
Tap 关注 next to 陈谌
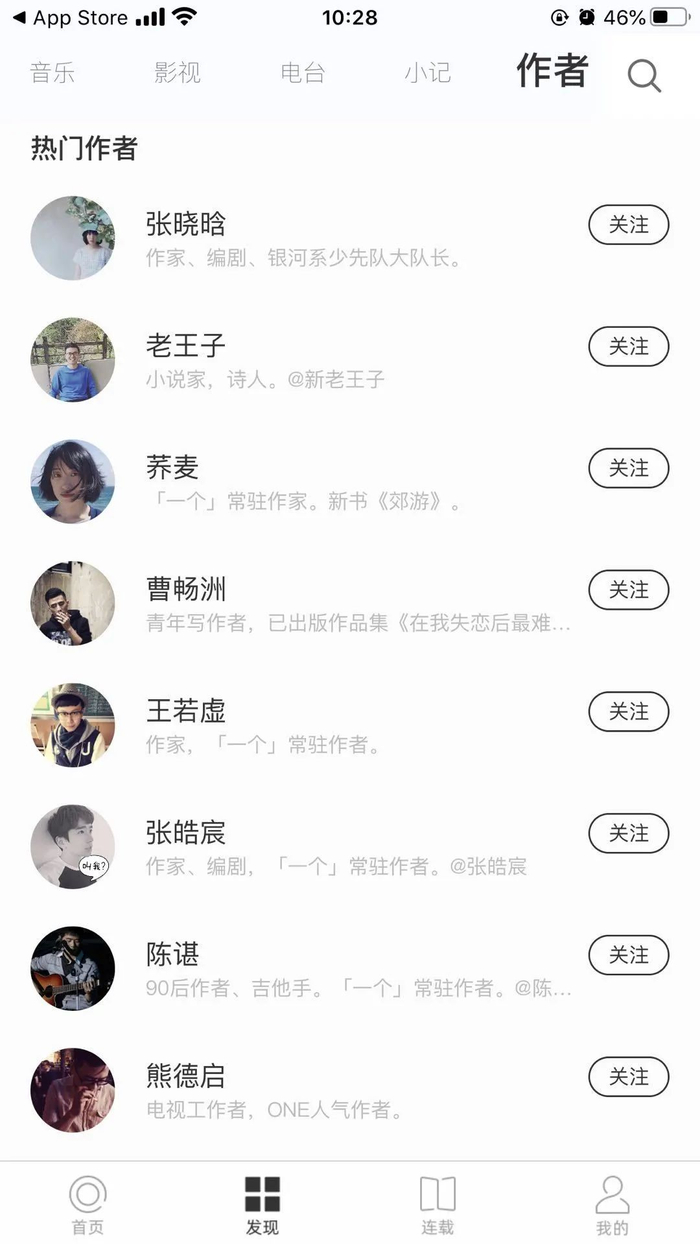click(x=628, y=955)
